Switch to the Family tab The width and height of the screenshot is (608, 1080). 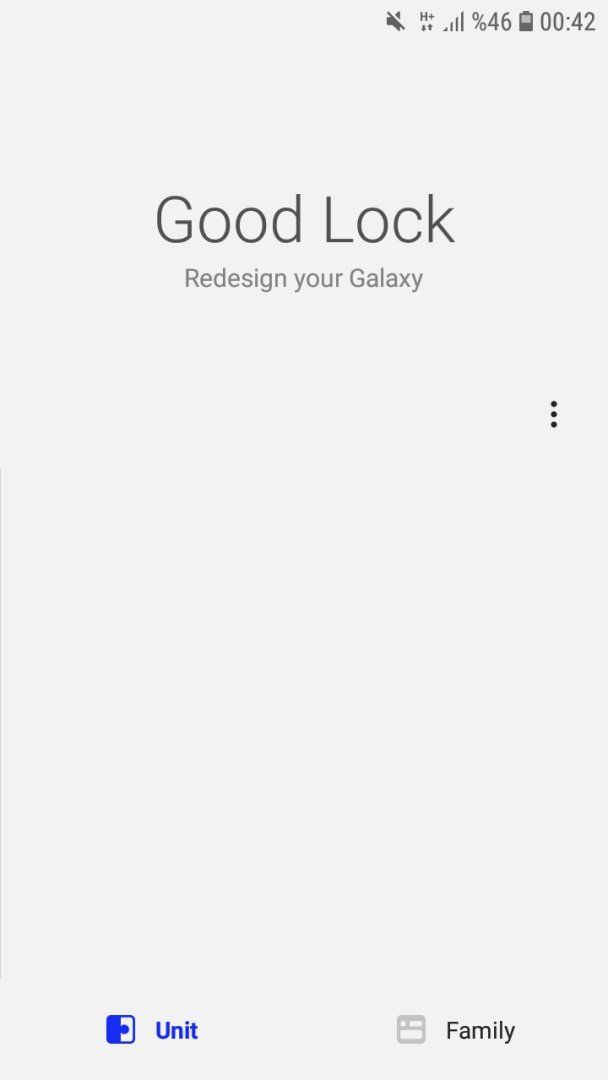tap(456, 1030)
